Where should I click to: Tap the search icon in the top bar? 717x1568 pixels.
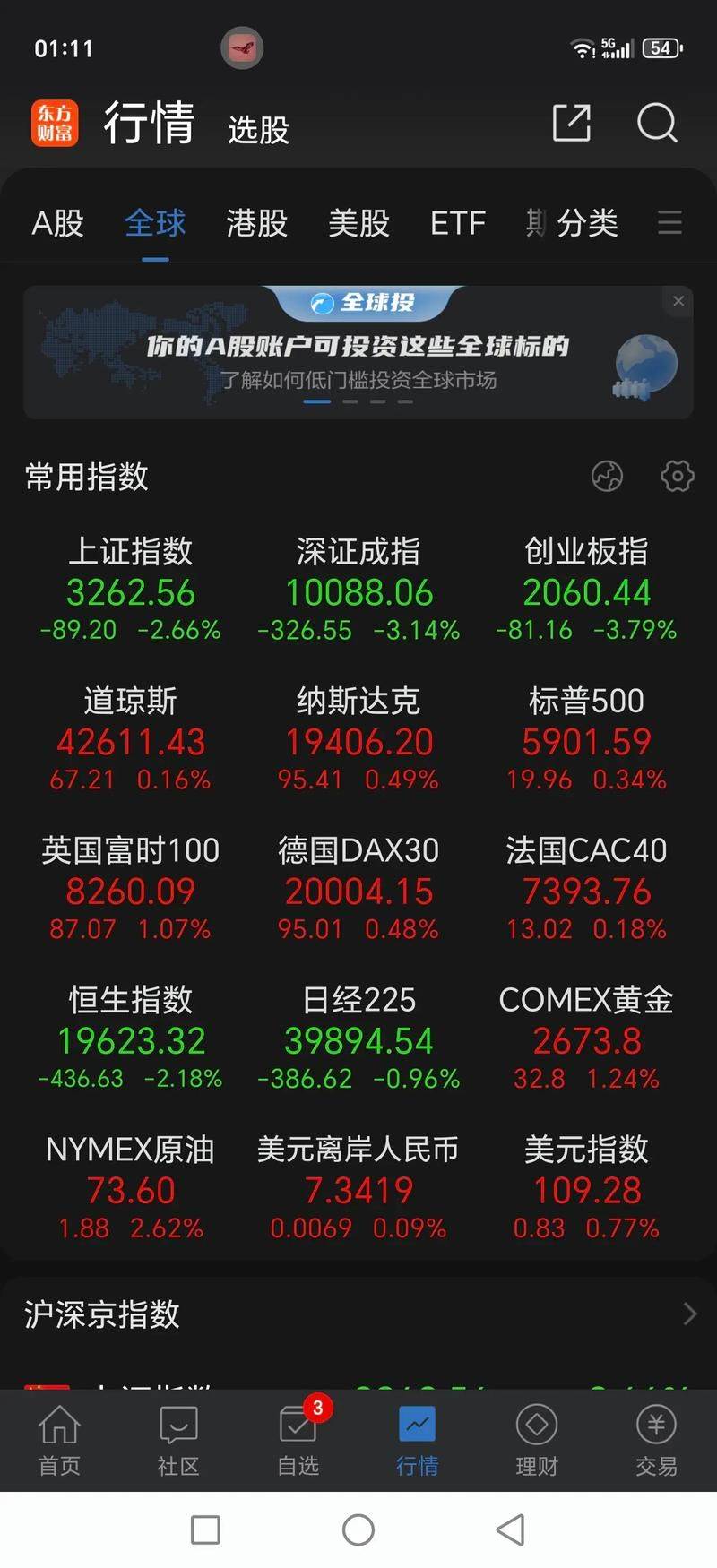(659, 125)
